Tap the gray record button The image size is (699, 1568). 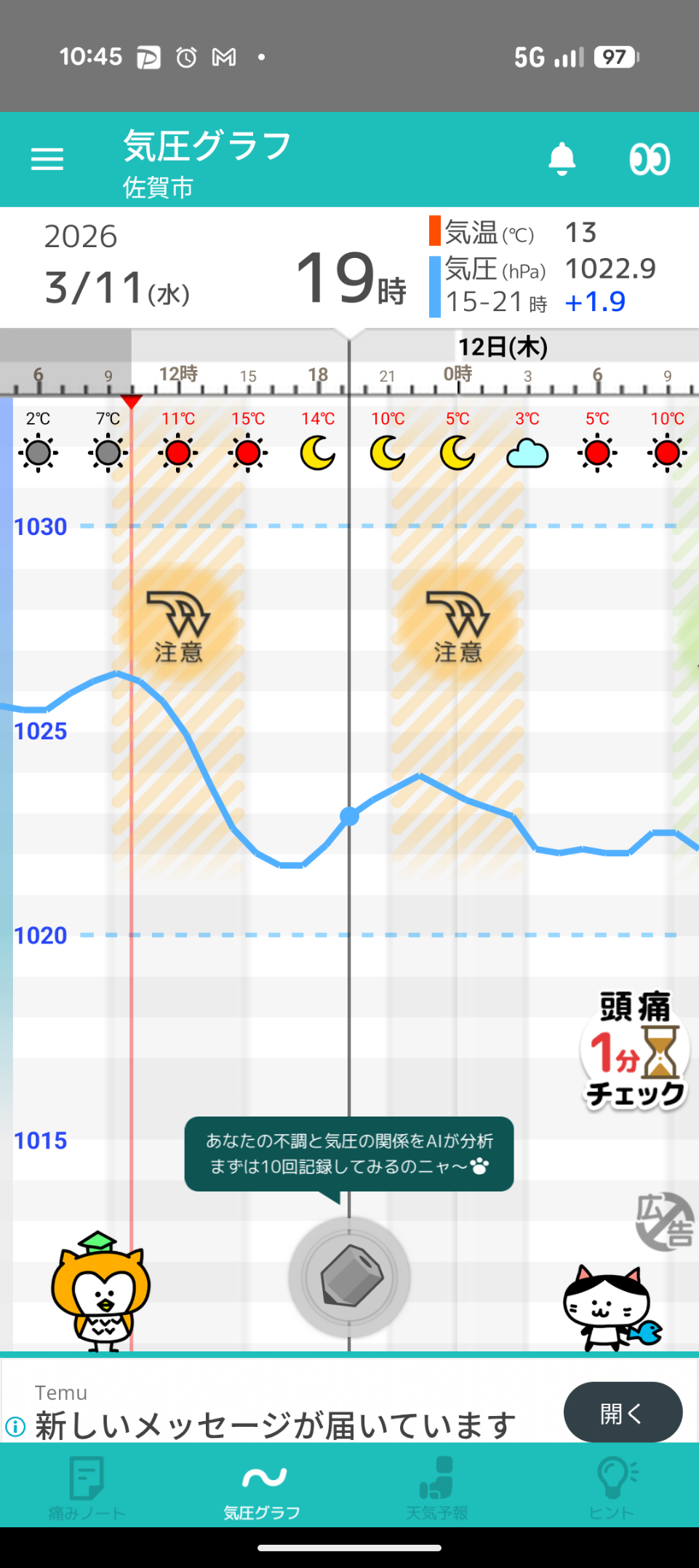click(350, 1277)
